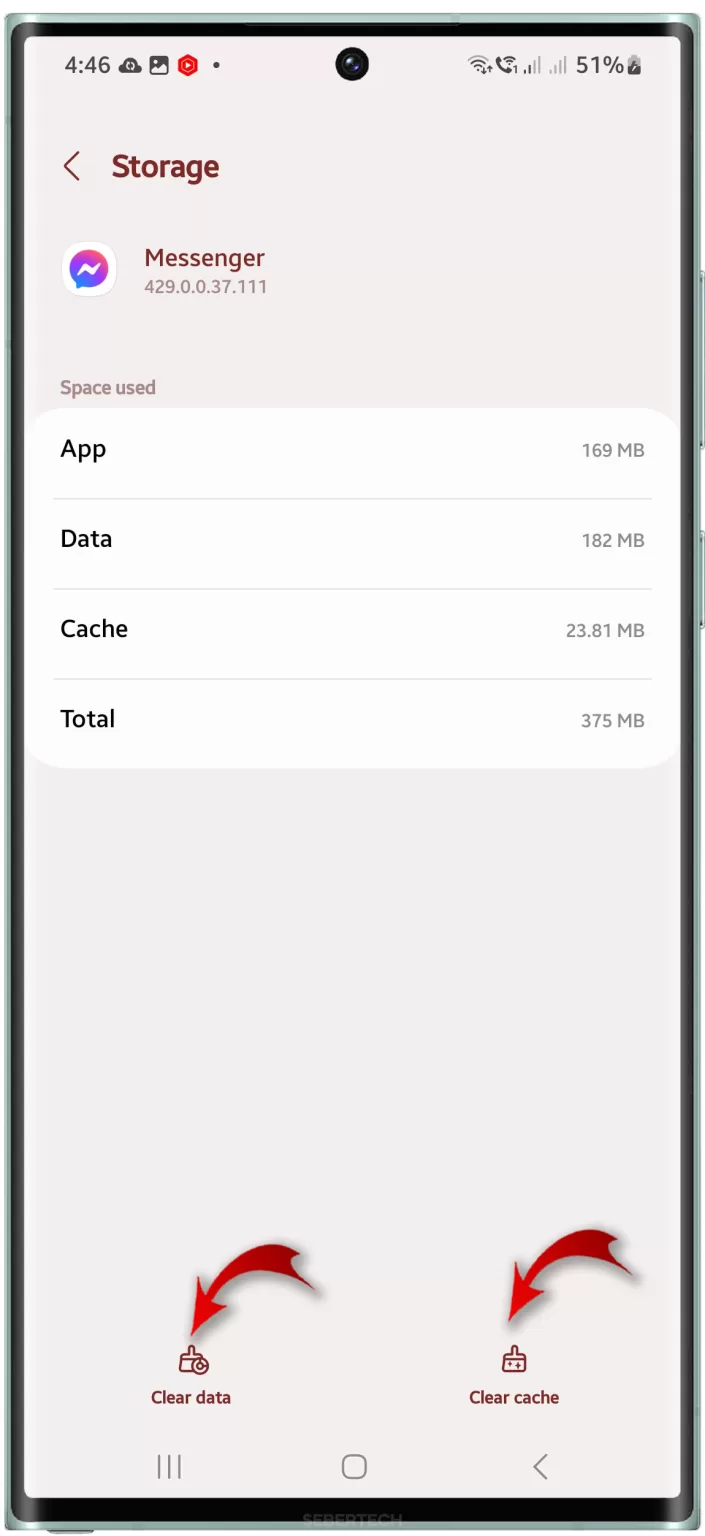This screenshot has width=705, height=1536.
Task: Tap Clear data for Messenger
Action: 191,1376
